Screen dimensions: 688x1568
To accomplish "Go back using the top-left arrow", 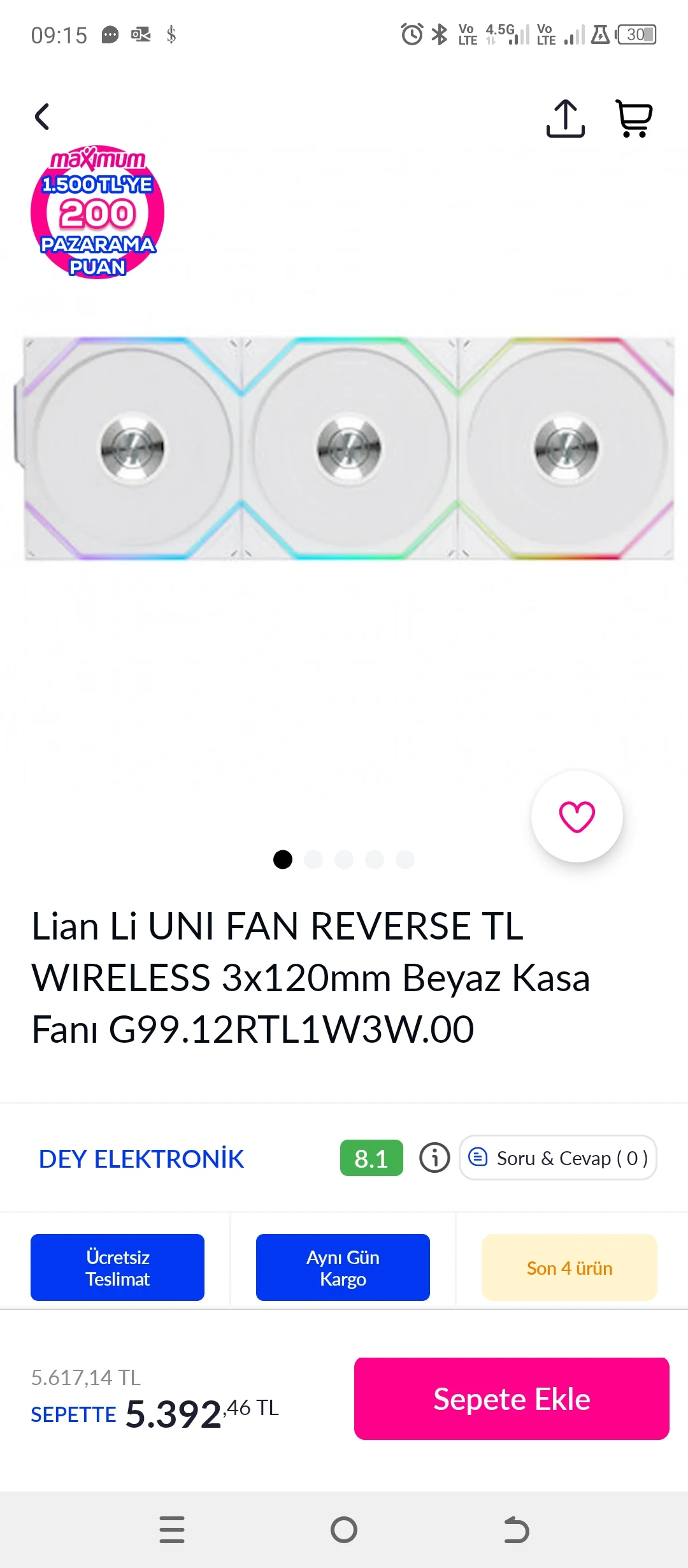I will (42, 117).
